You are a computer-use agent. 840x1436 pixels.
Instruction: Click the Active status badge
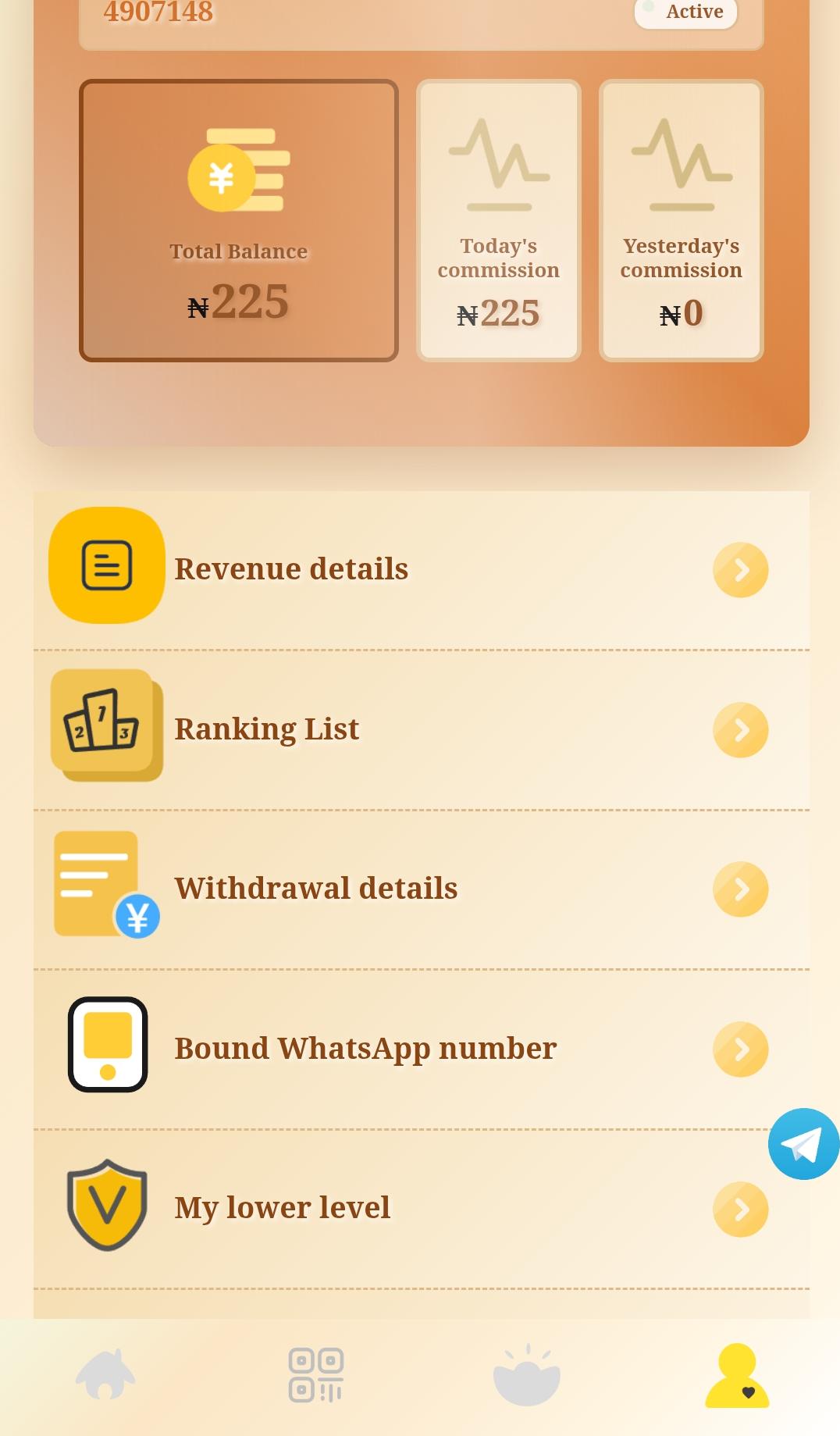685,12
